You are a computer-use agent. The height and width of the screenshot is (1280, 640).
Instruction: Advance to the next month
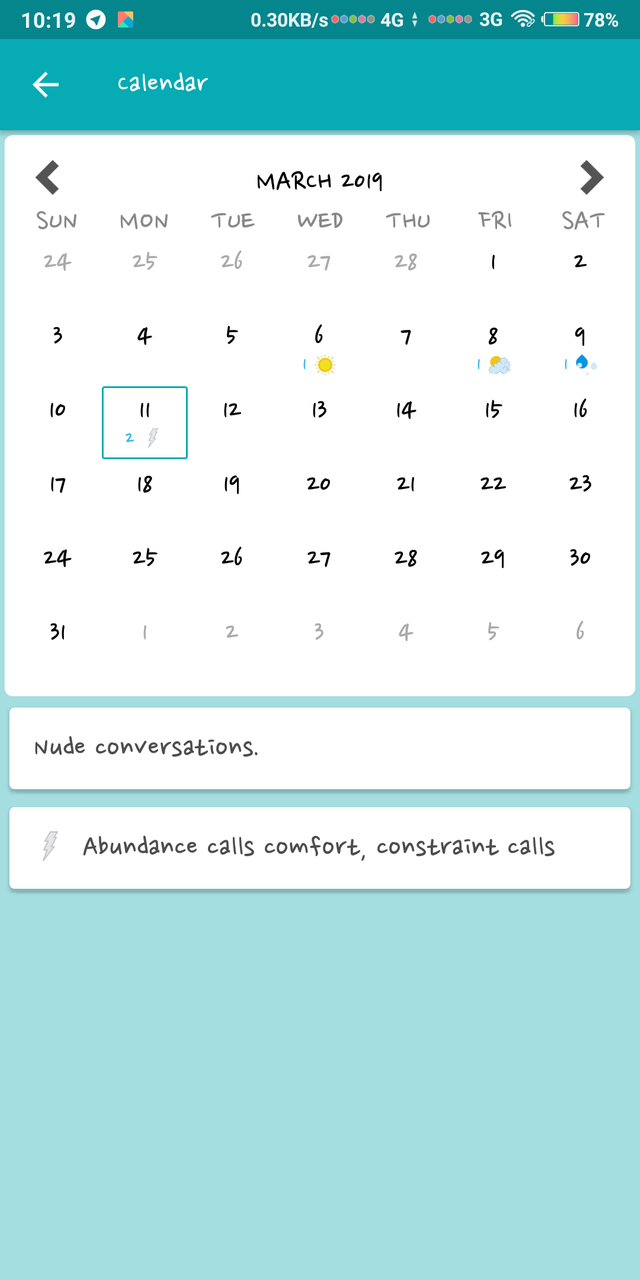pyautogui.click(x=592, y=178)
